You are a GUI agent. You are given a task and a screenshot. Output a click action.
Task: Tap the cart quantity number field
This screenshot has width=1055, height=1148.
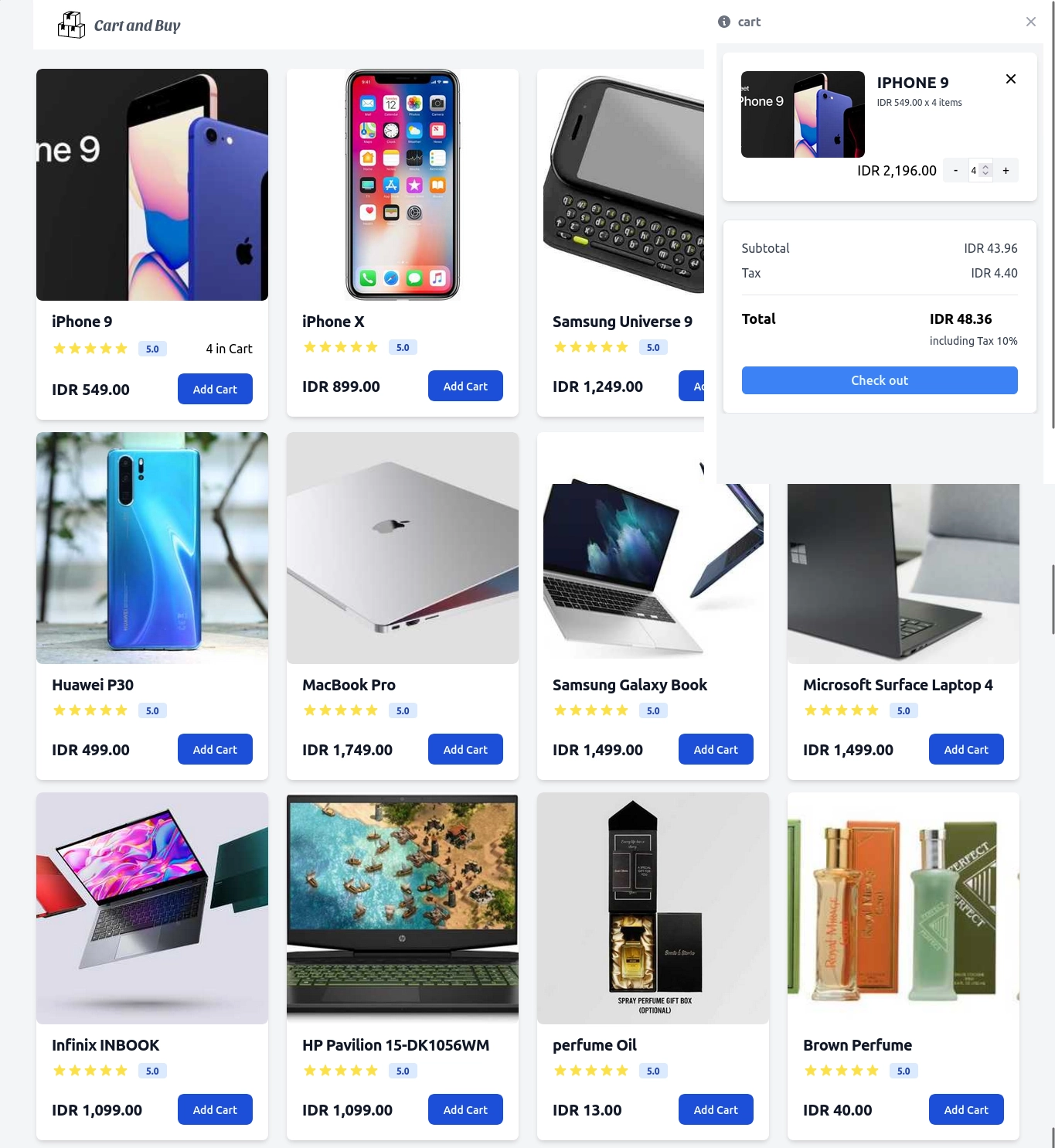click(x=975, y=171)
